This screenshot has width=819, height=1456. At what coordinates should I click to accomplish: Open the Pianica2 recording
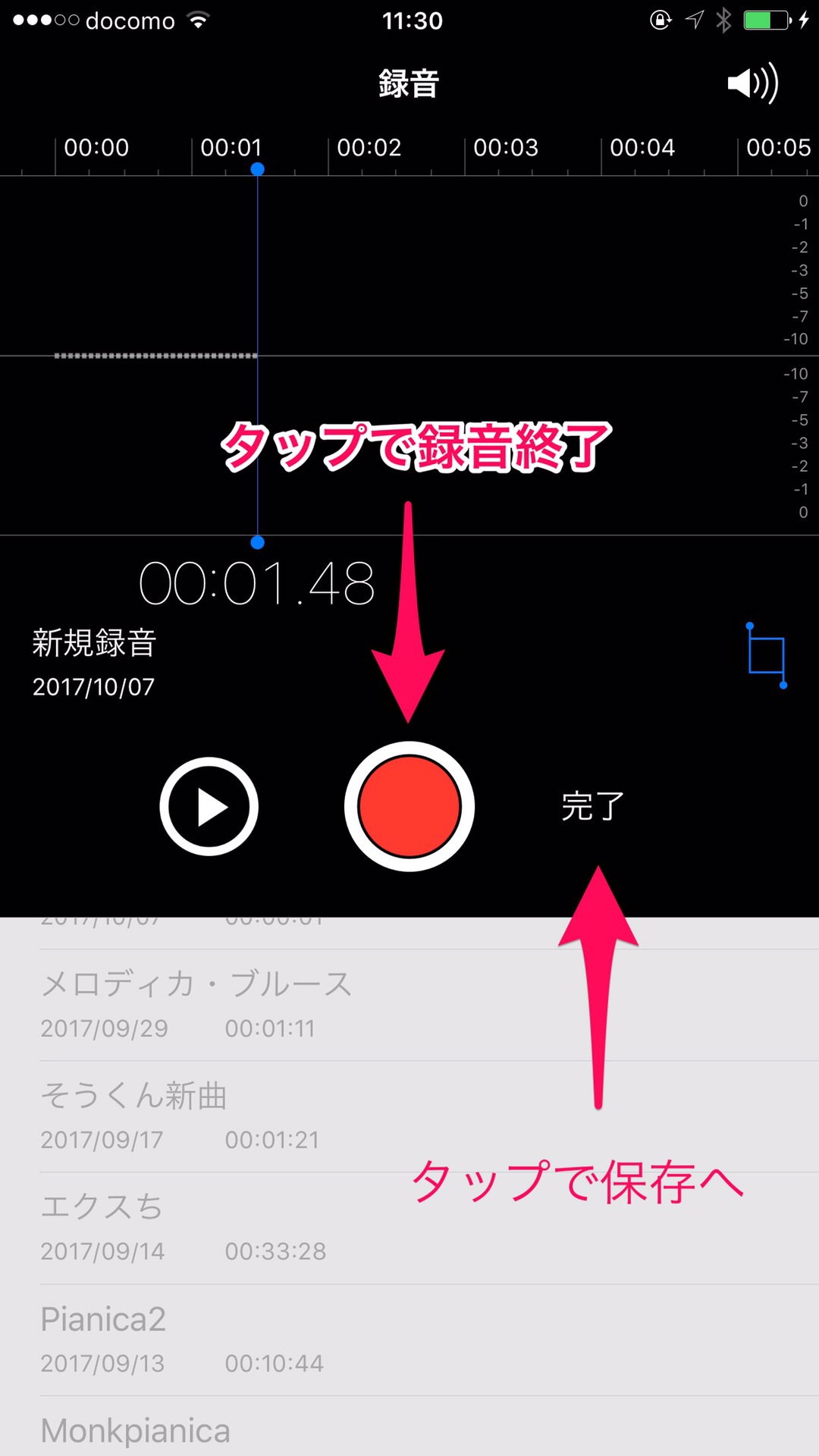point(303,1340)
